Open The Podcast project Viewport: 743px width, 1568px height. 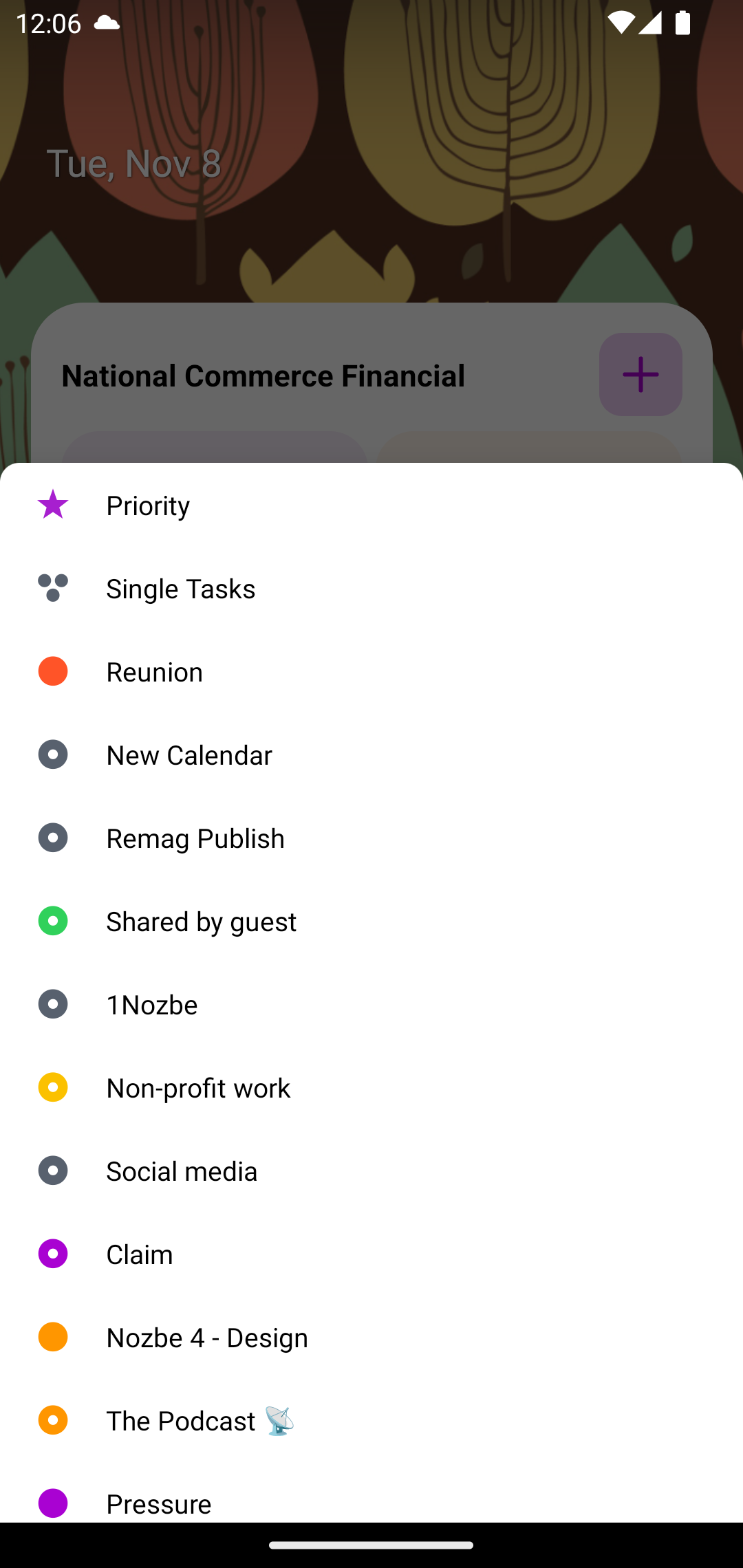point(371,1420)
